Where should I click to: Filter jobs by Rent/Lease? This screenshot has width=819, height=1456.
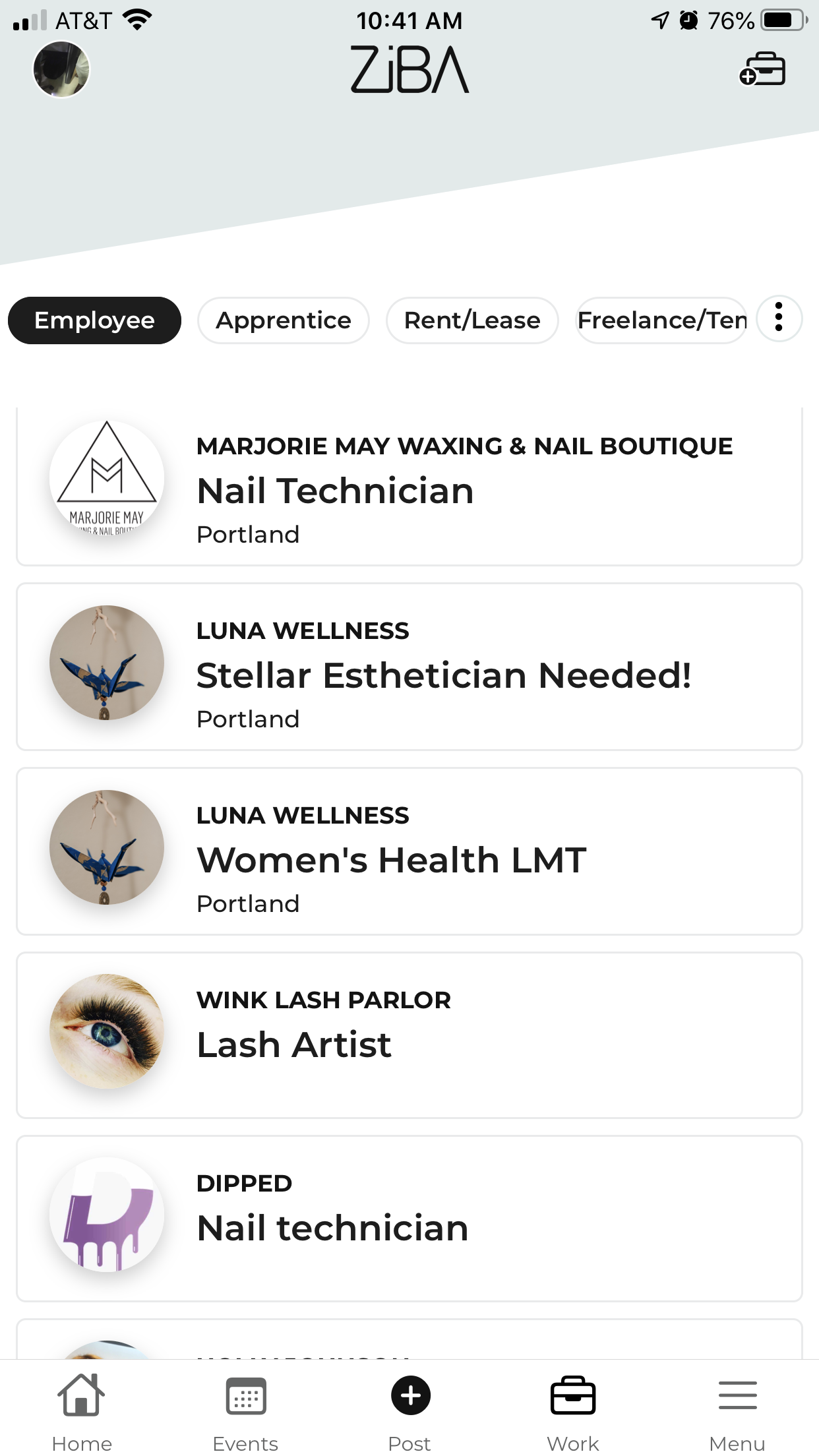tap(472, 320)
